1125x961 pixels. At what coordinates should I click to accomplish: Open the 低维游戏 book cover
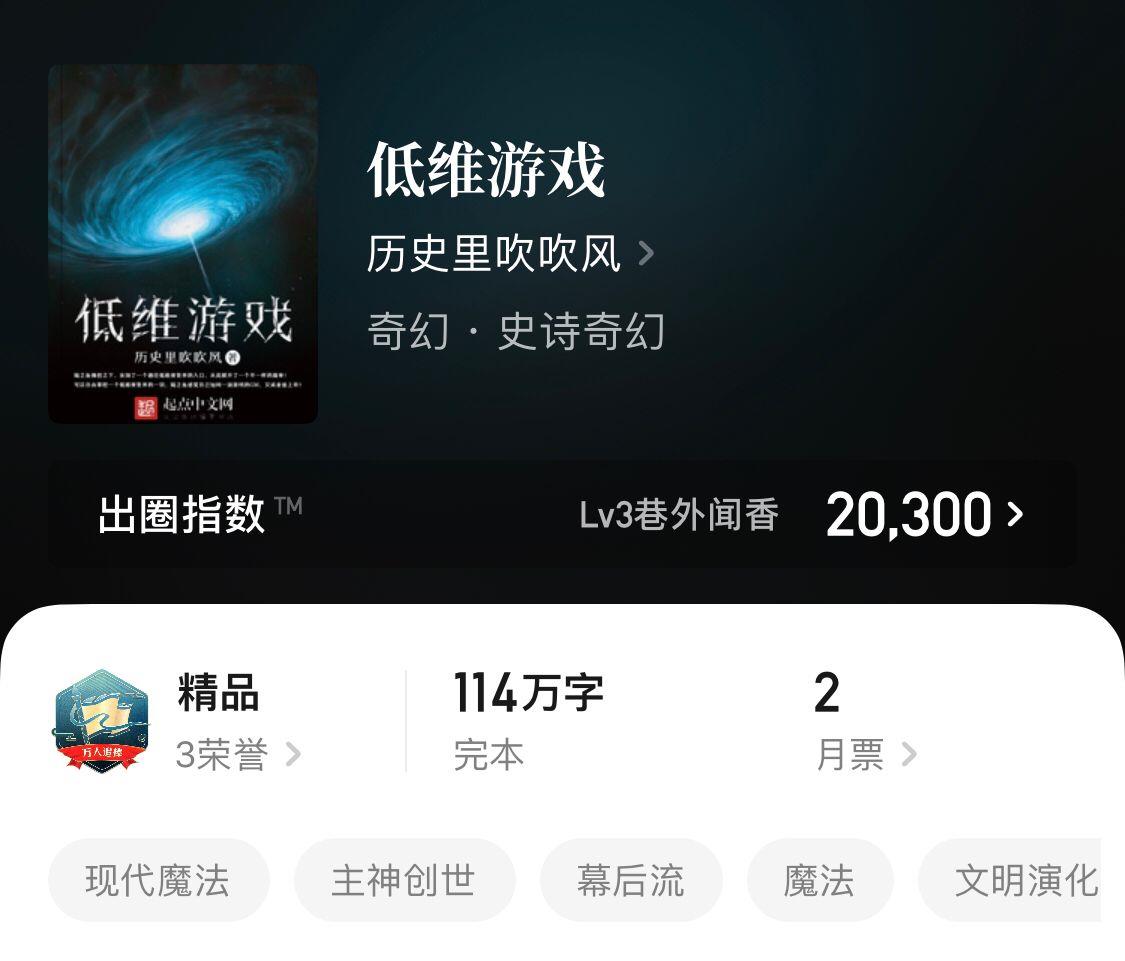click(183, 244)
